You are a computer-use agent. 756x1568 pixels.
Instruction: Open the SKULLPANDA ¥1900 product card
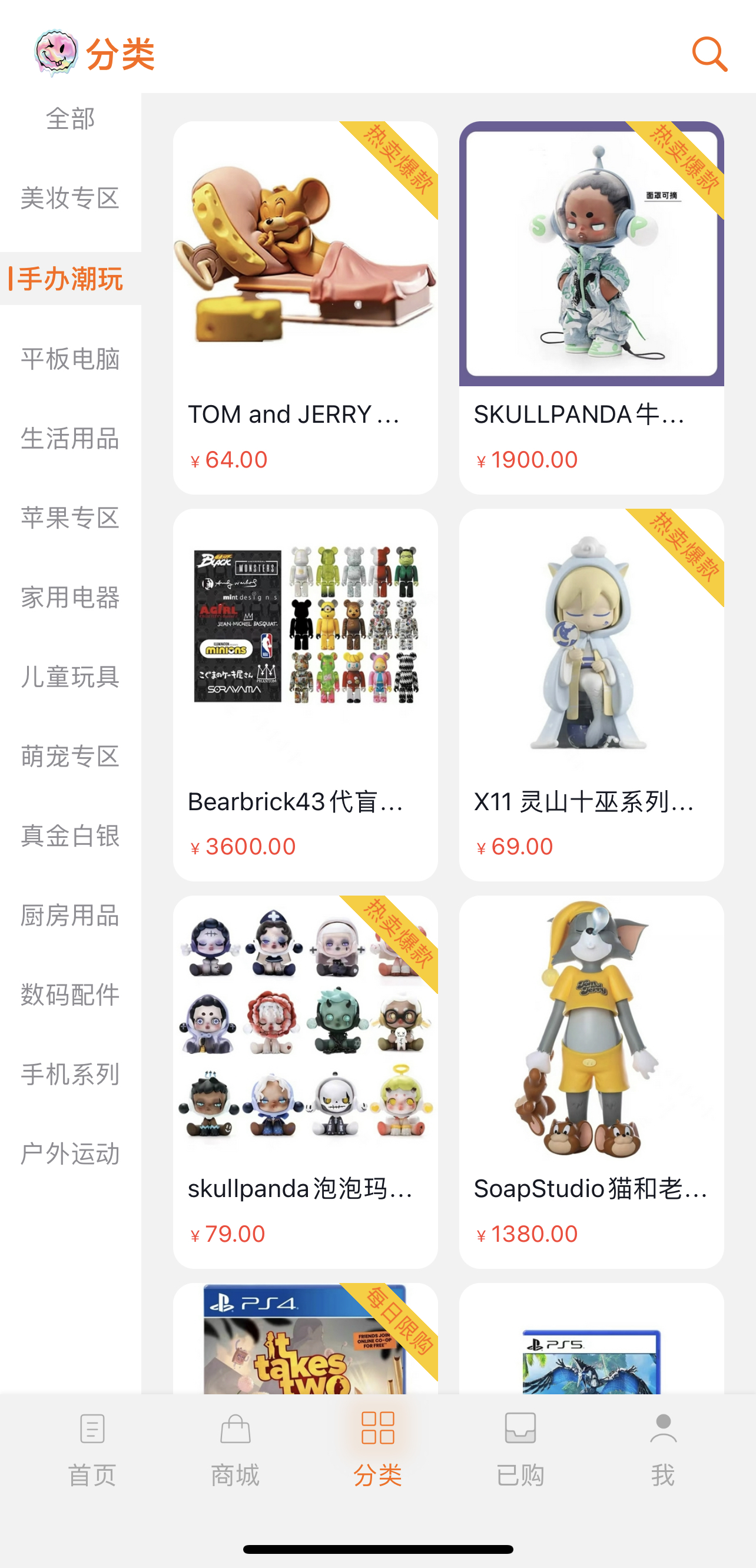point(591,307)
